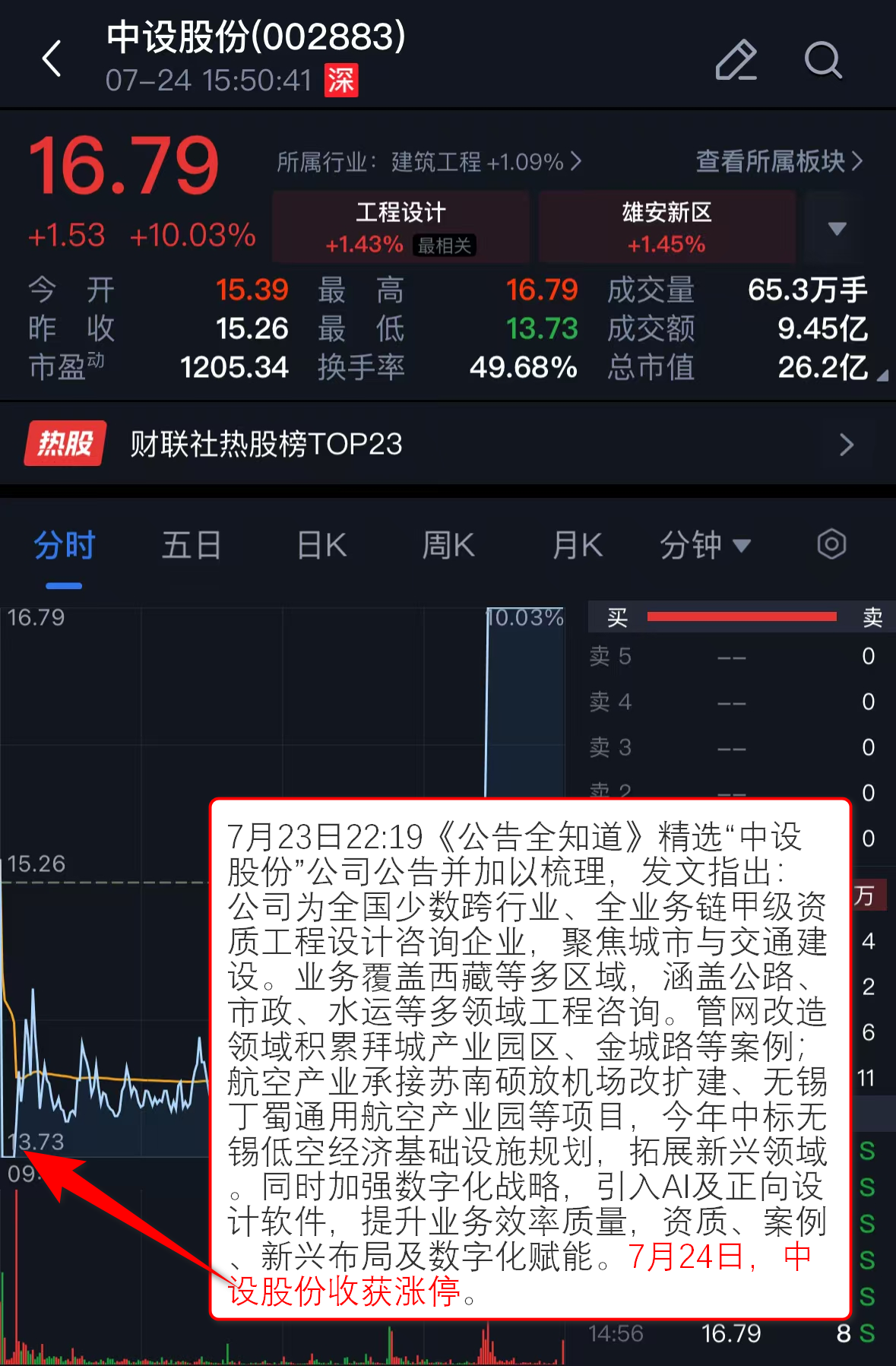Open the pencil edit icon

coord(736,60)
